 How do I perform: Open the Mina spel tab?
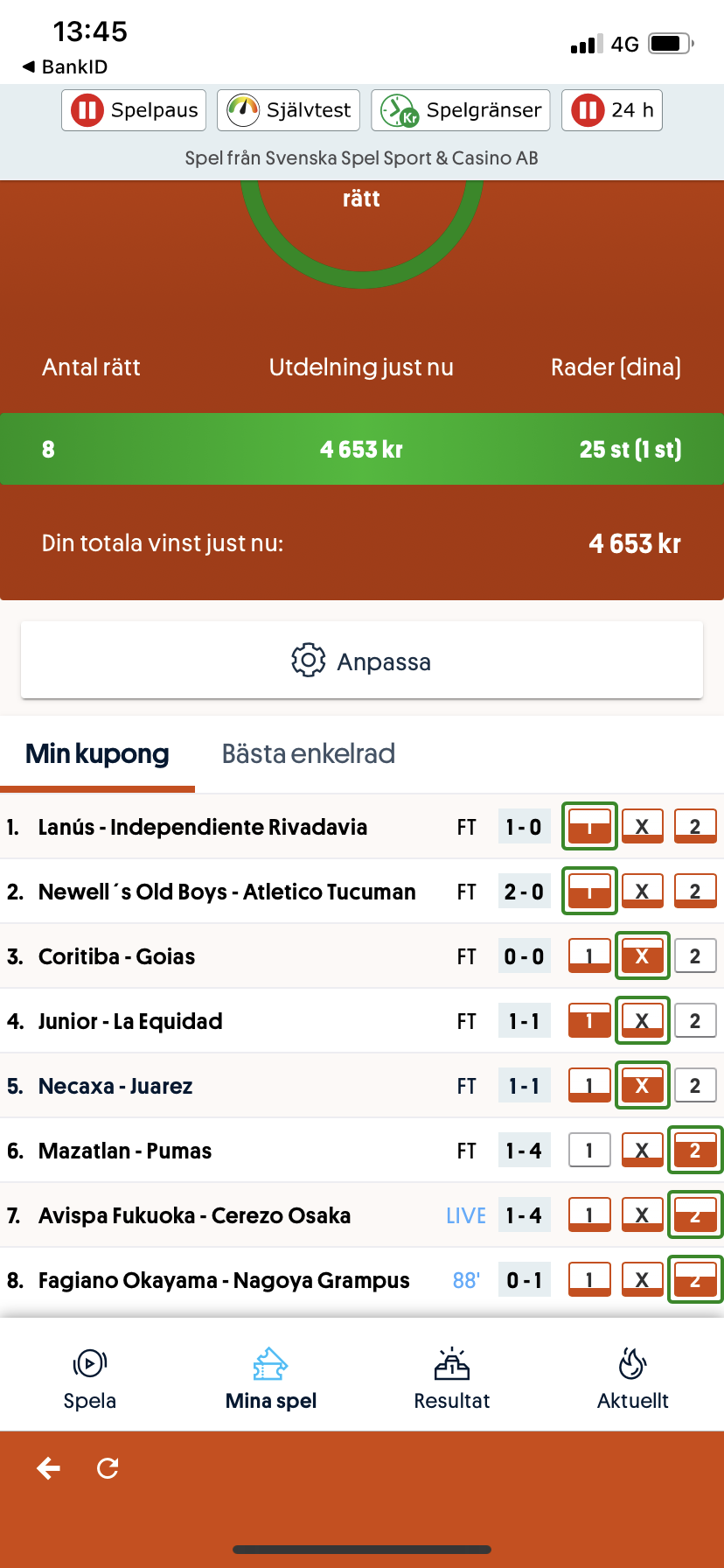click(x=271, y=1379)
